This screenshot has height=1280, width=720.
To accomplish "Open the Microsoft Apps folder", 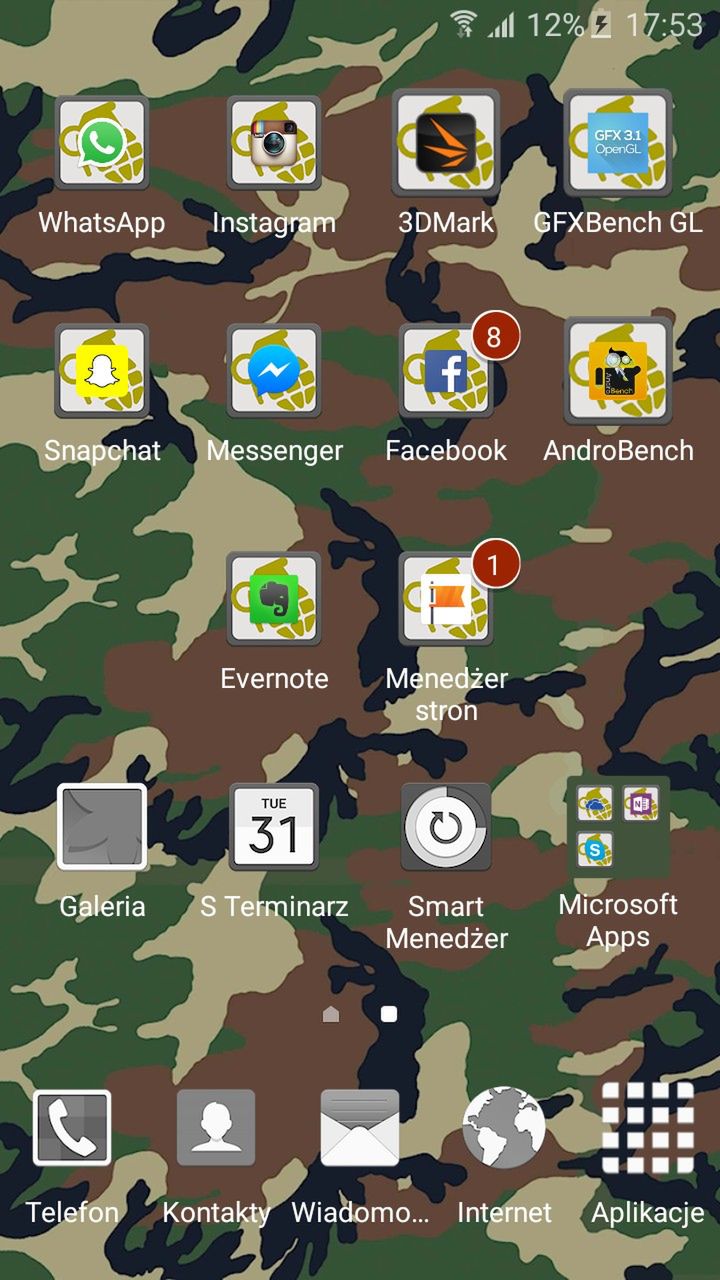I will pos(616,828).
